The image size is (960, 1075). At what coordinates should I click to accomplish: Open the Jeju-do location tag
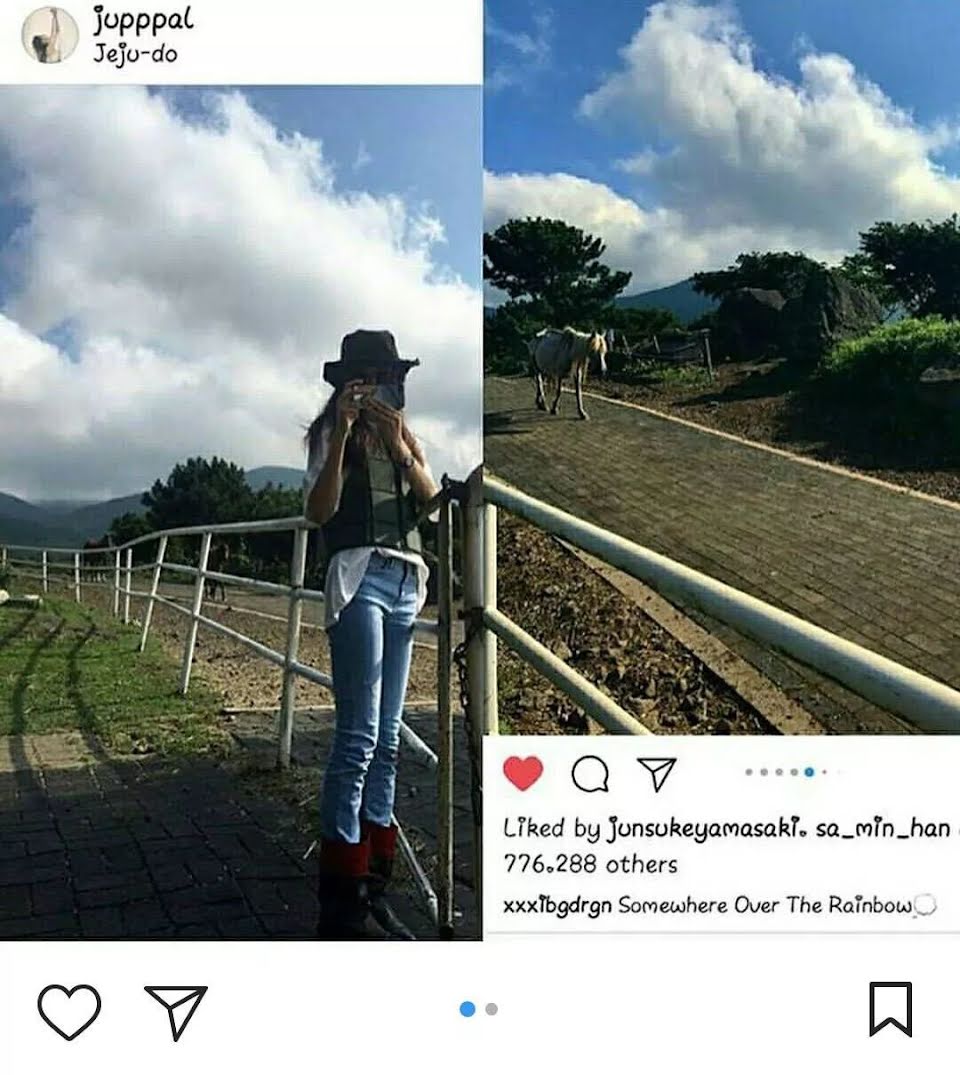pos(135,54)
